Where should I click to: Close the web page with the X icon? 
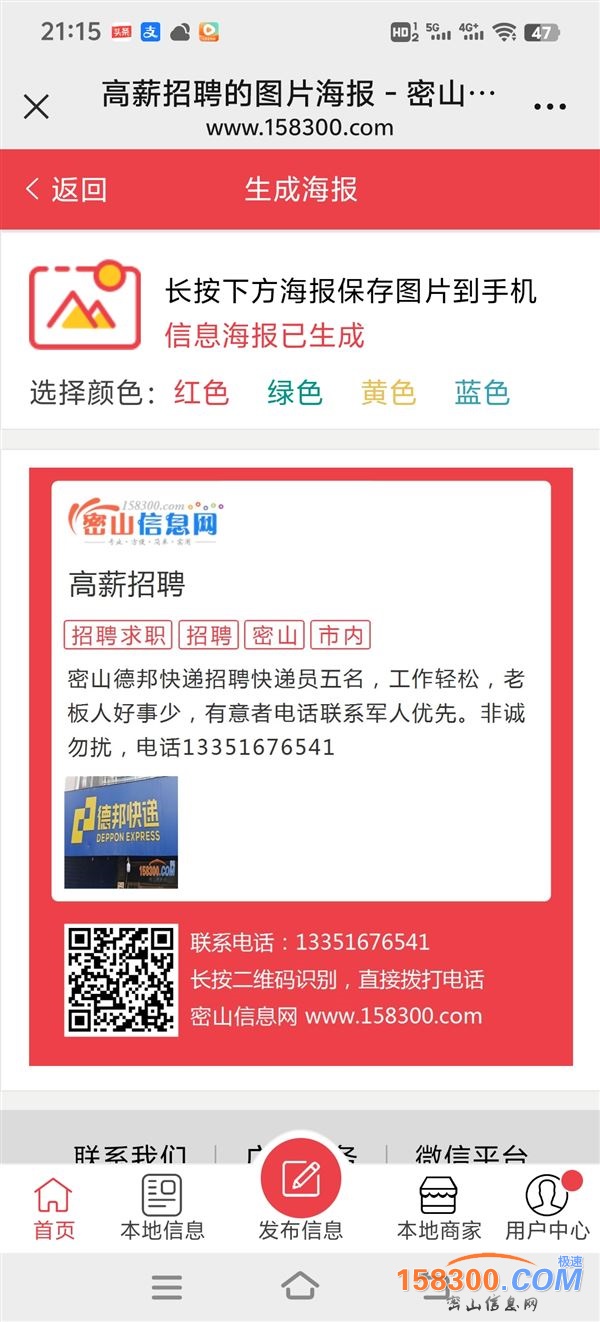(x=36, y=107)
